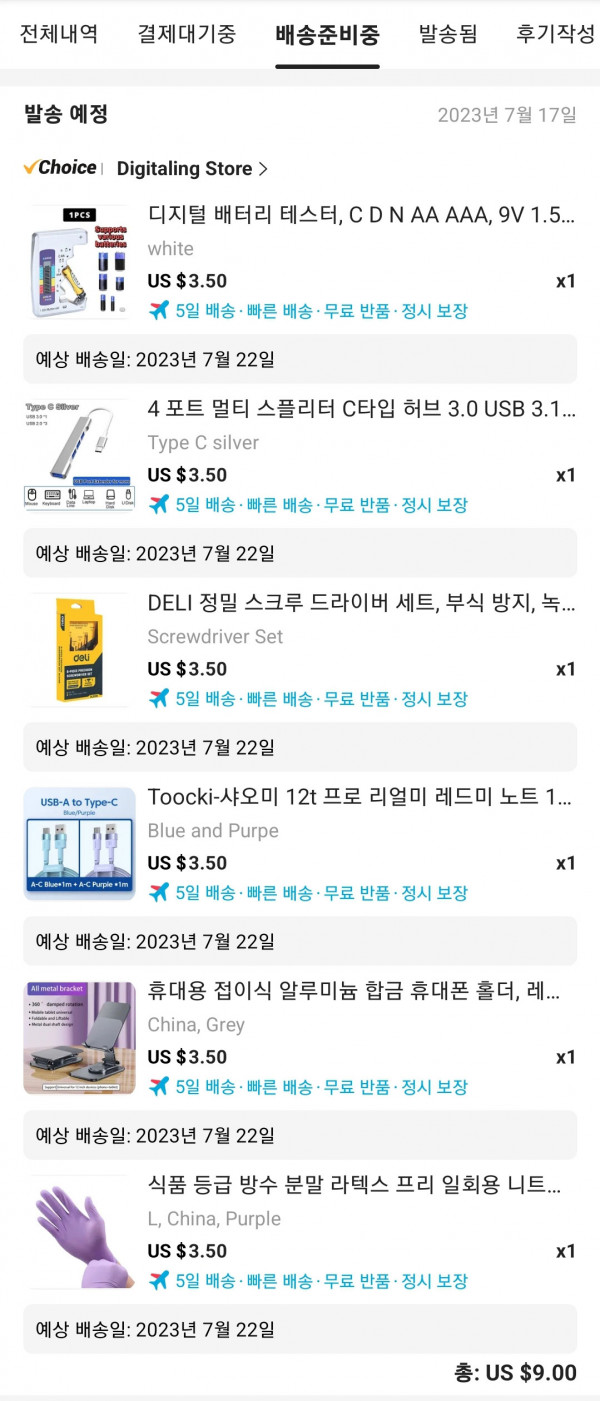Viewport: 600px width, 1401px height.
Task: Switch to the 발송됨 tab
Action: (x=448, y=34)
